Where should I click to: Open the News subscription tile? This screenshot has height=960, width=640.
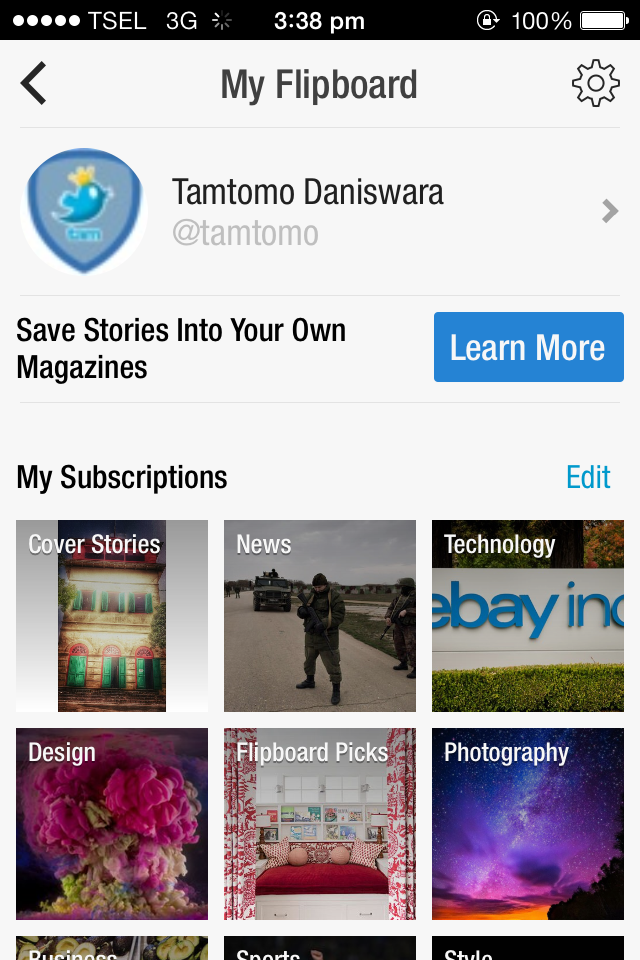pos(320,616)
